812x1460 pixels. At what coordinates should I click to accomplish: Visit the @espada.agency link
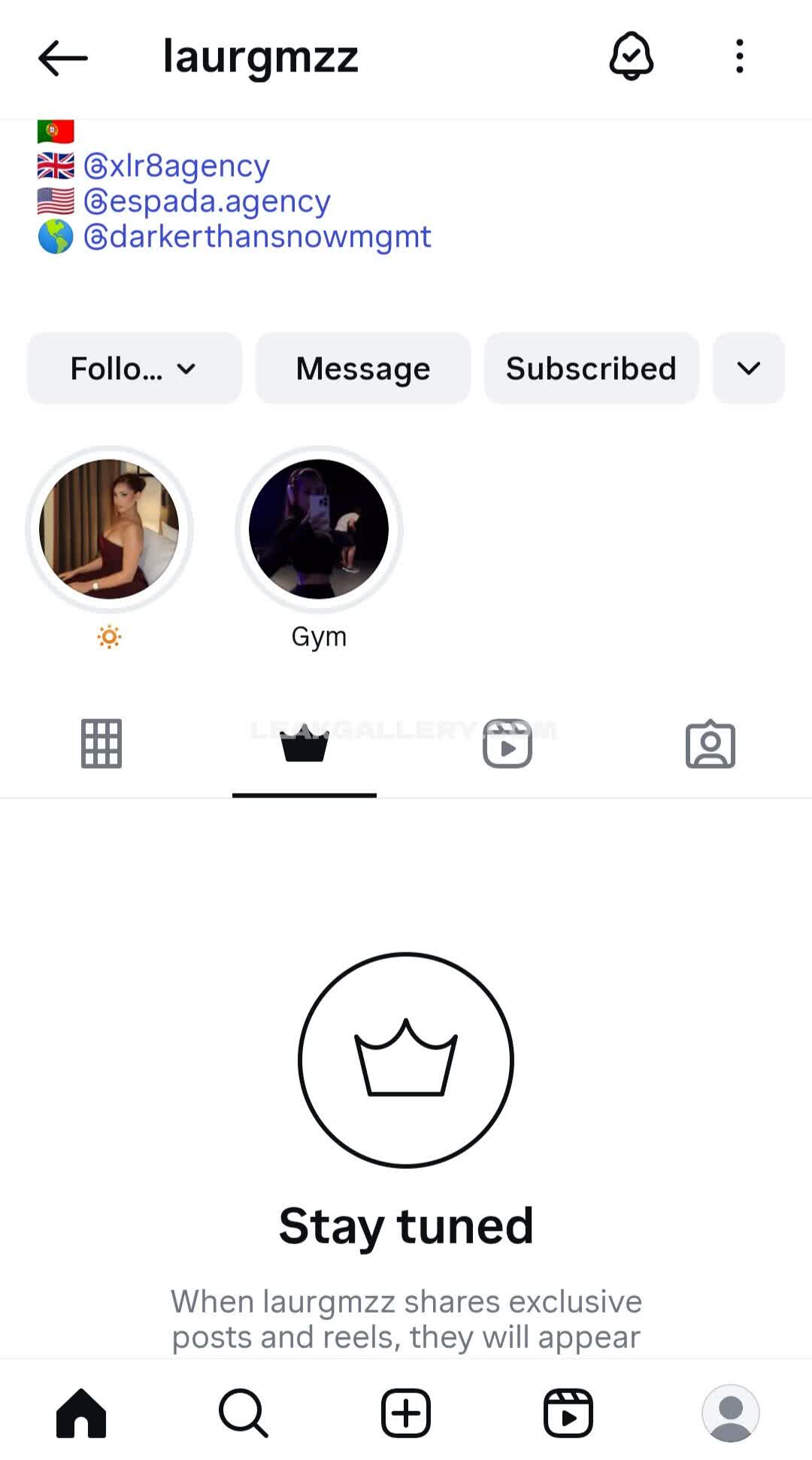click(x=207, y=201)
